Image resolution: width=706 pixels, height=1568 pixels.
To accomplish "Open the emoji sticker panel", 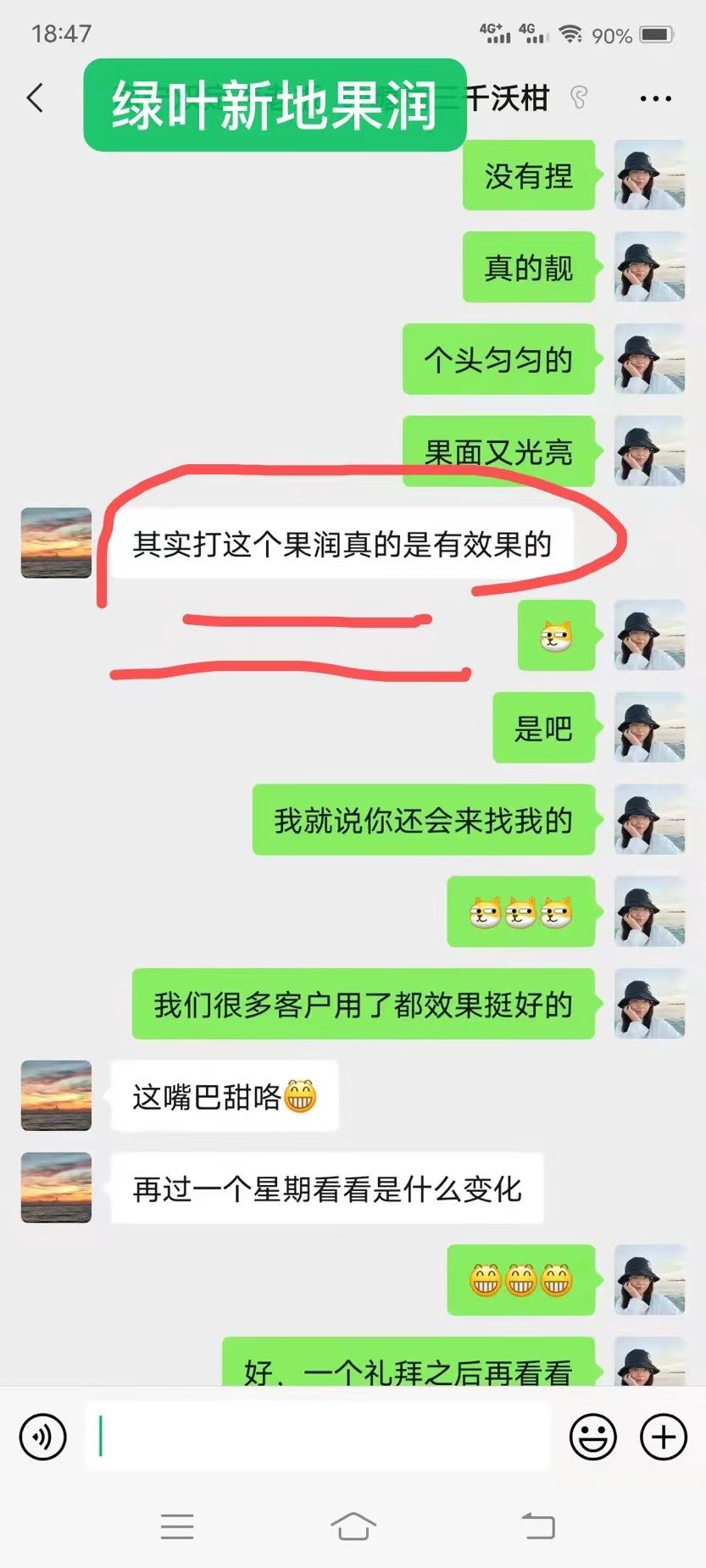I will [x=592, y=1437].
